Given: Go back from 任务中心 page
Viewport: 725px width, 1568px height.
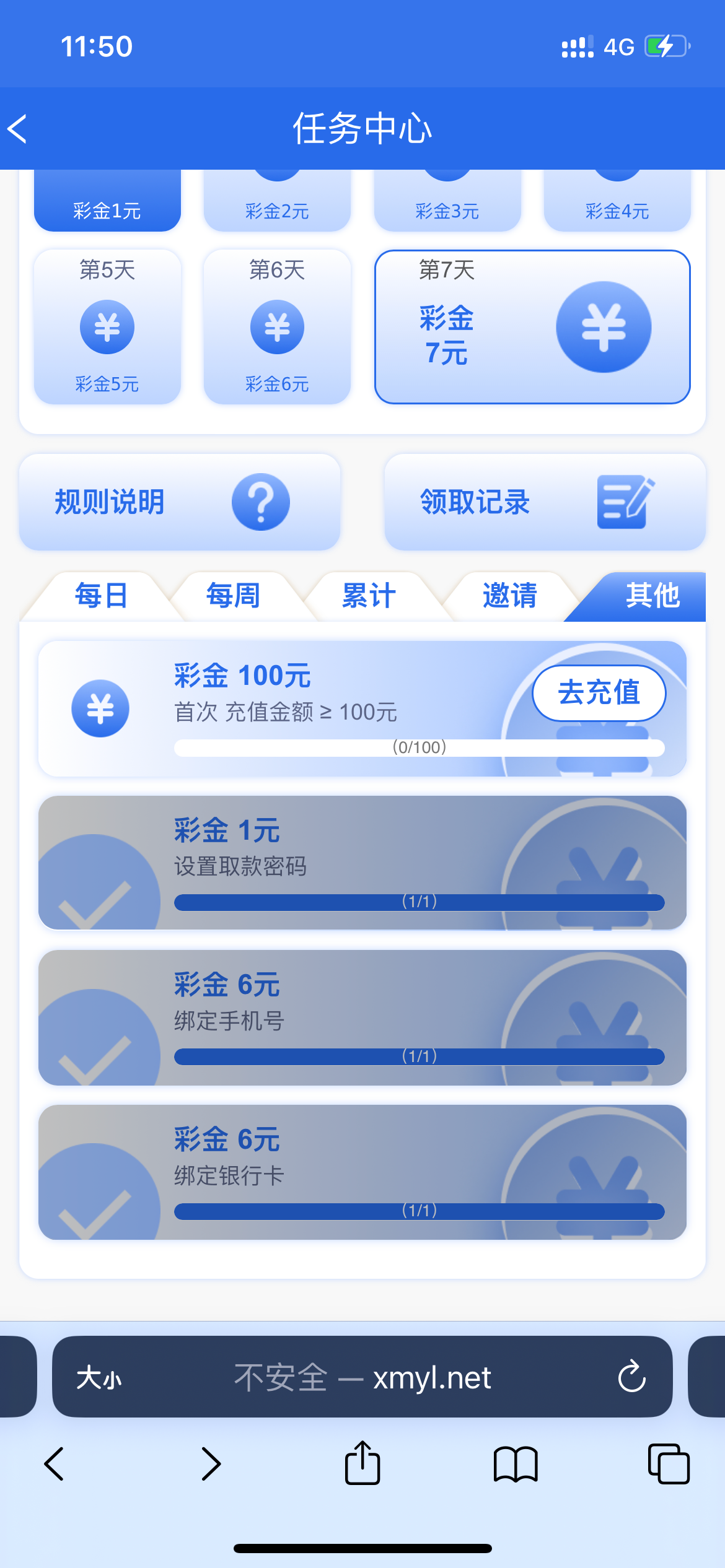Looking at the screenshot, I should (x=17, y=129).
